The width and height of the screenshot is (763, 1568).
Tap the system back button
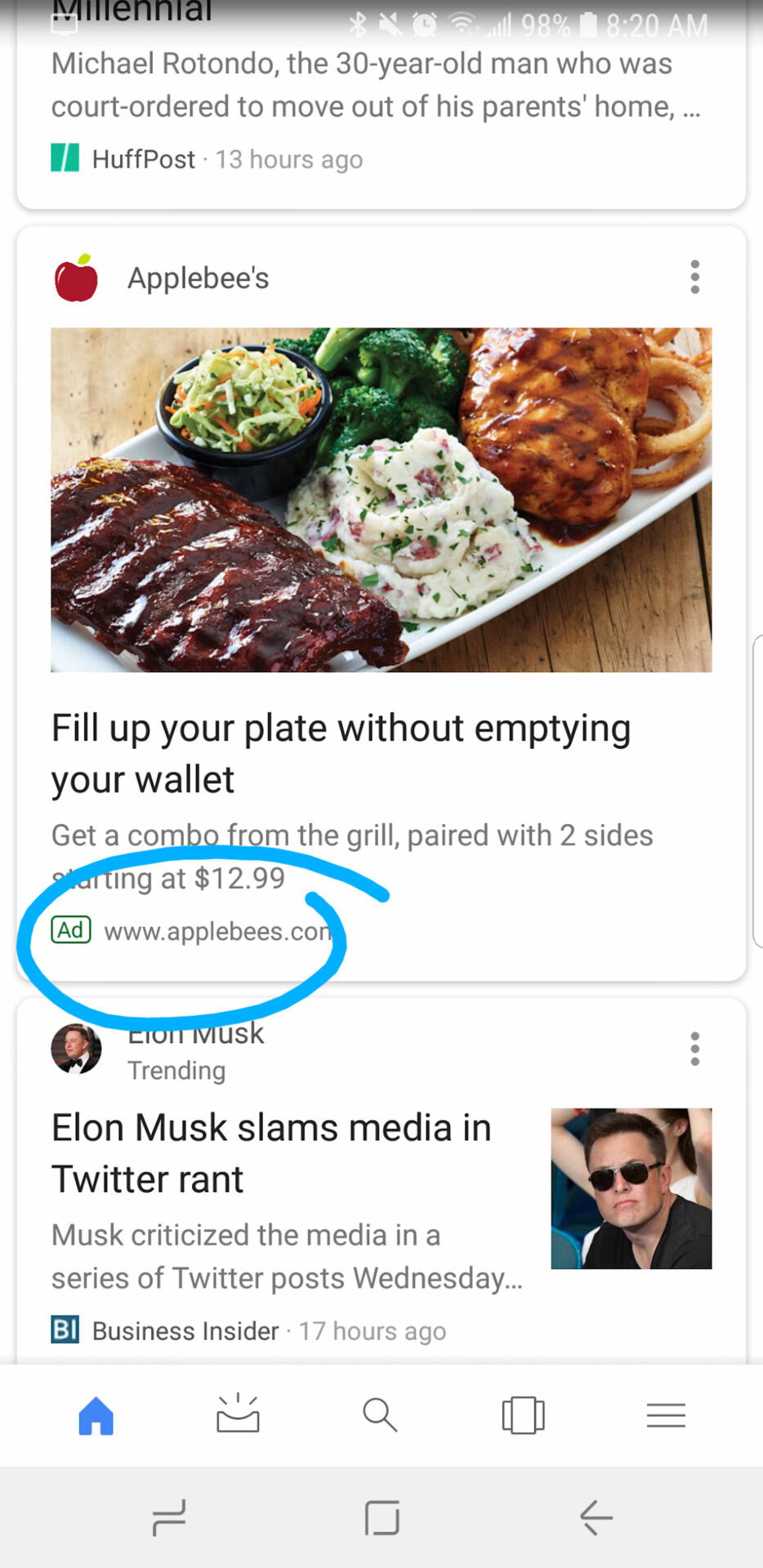[596, 1518]
